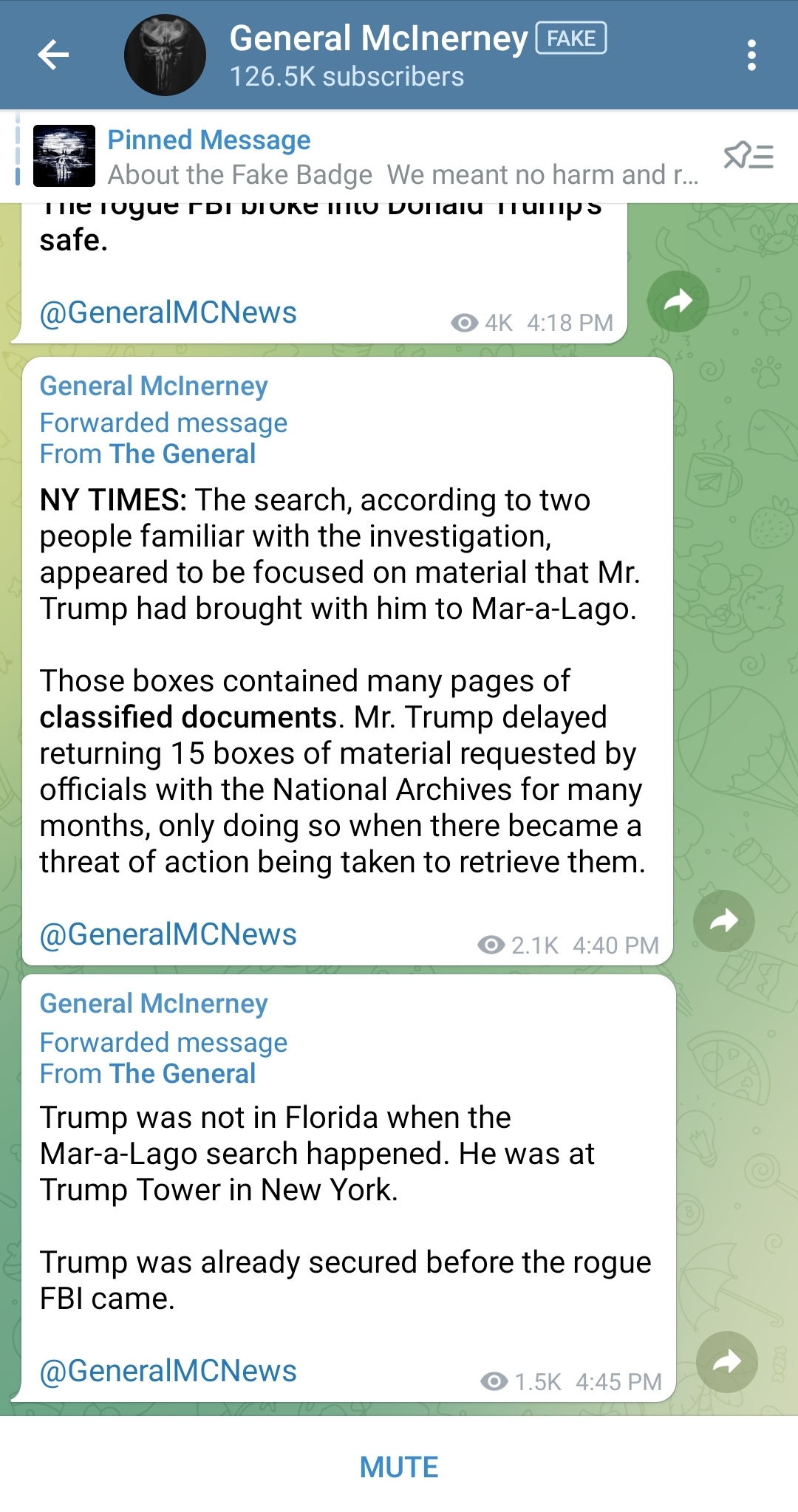Viewport: 798px width, 1512px height.
Task: Open @GeneralMCNews link in 4:18 PM post
Action: click(168, 312)
